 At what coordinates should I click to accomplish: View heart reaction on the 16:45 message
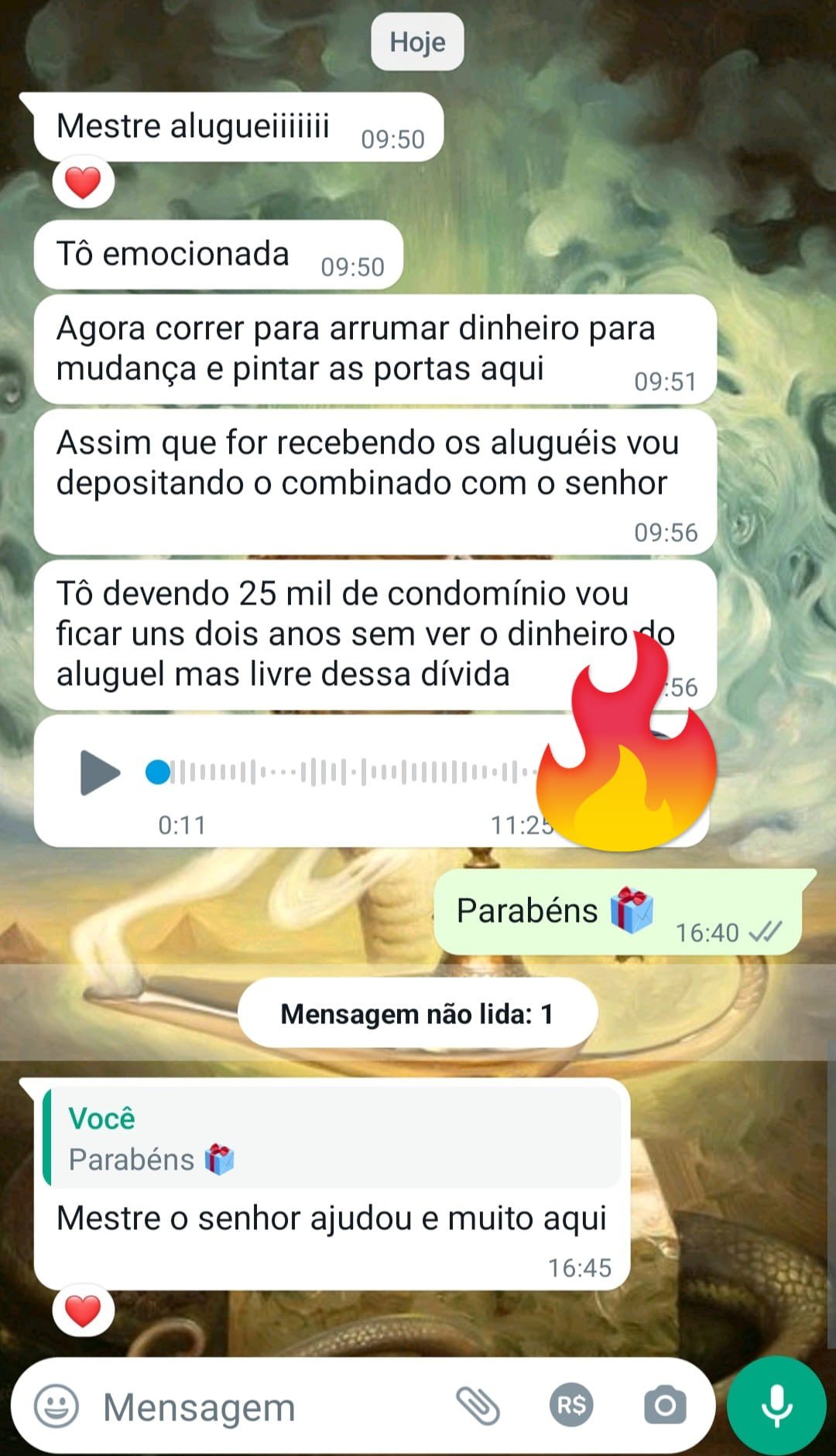tap(83, 1311)
